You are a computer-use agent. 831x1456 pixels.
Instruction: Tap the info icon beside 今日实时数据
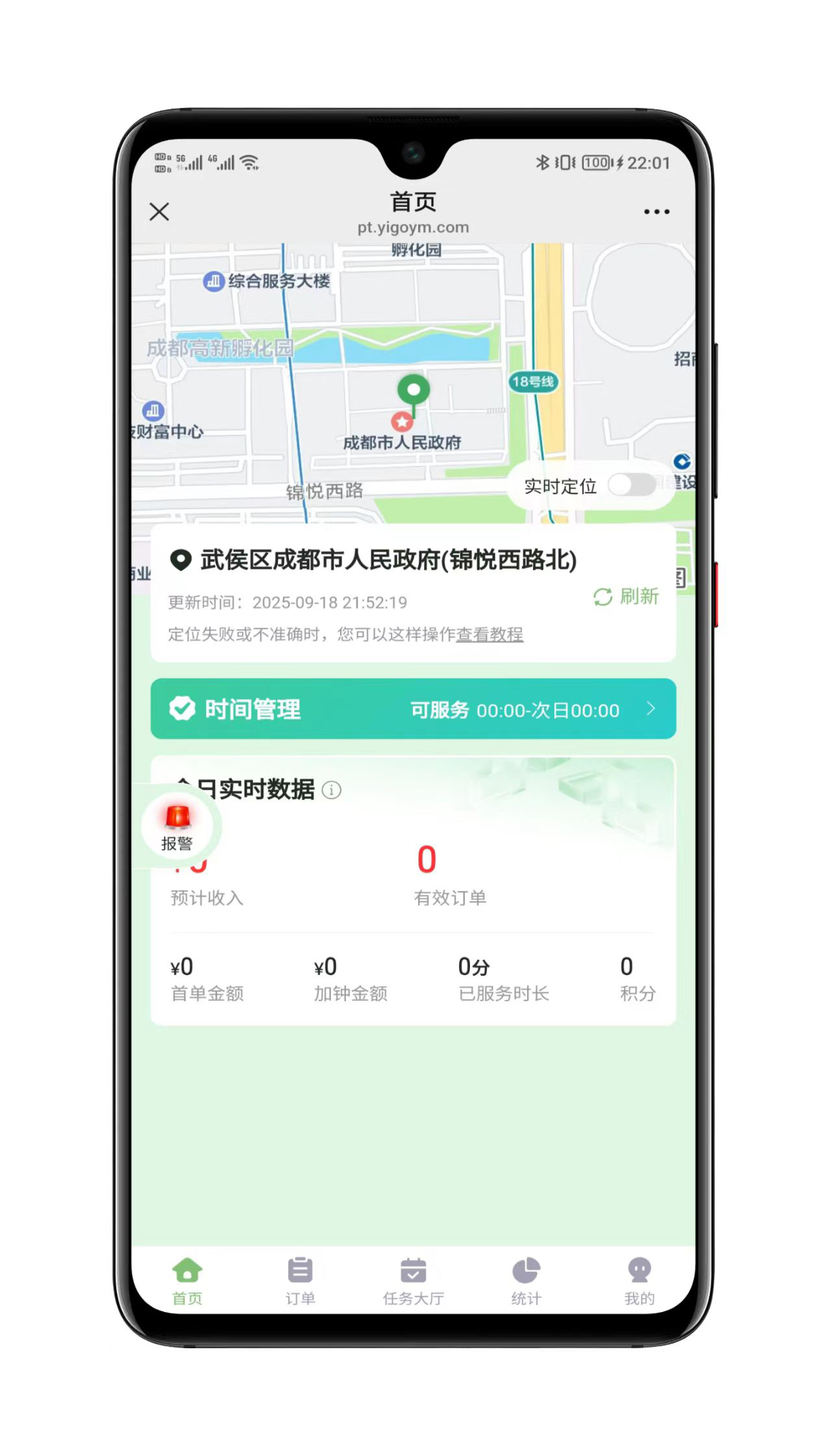tap(332, 790)
